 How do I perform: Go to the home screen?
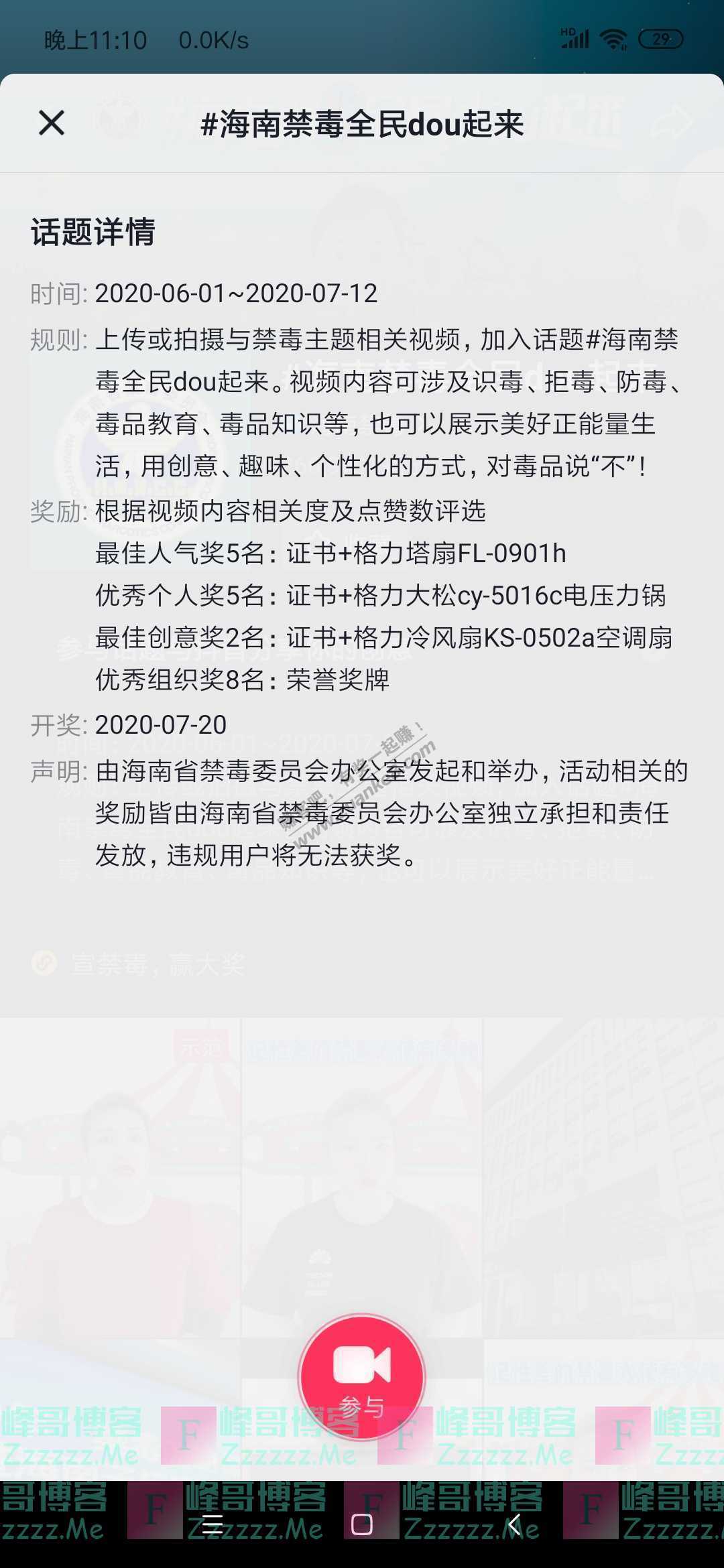[x=362, y=1524]
